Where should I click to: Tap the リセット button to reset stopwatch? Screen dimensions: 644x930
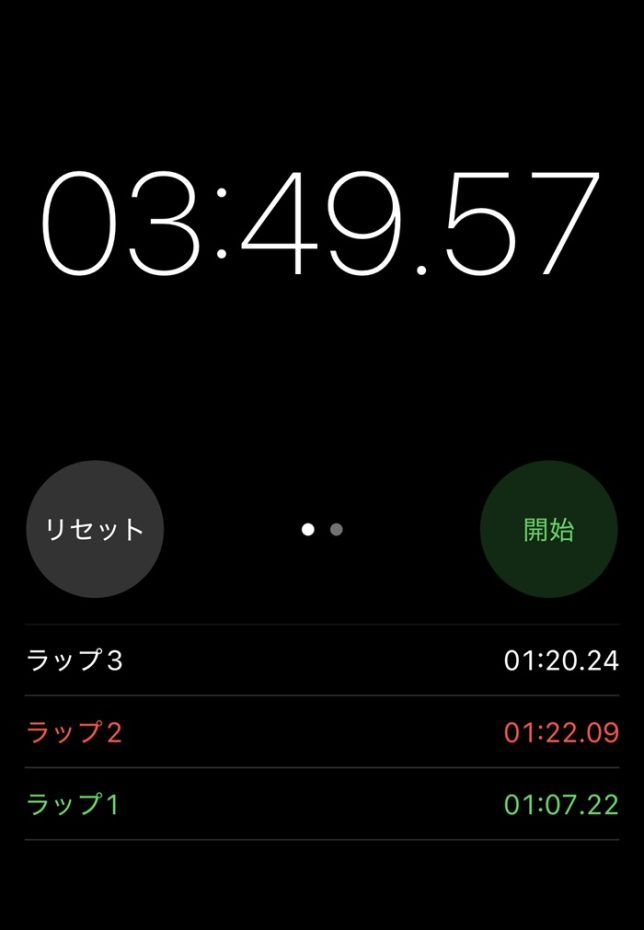pyautogui.click(x=95, y=529)
